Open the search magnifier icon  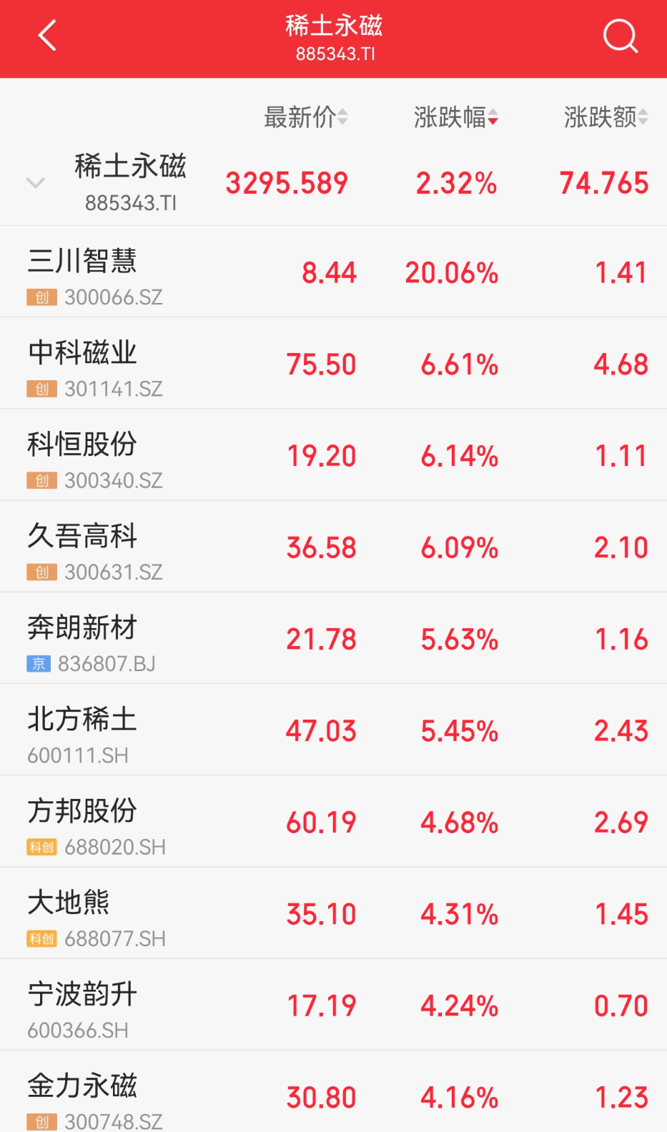pyautogui.click(x=620, y=36)
